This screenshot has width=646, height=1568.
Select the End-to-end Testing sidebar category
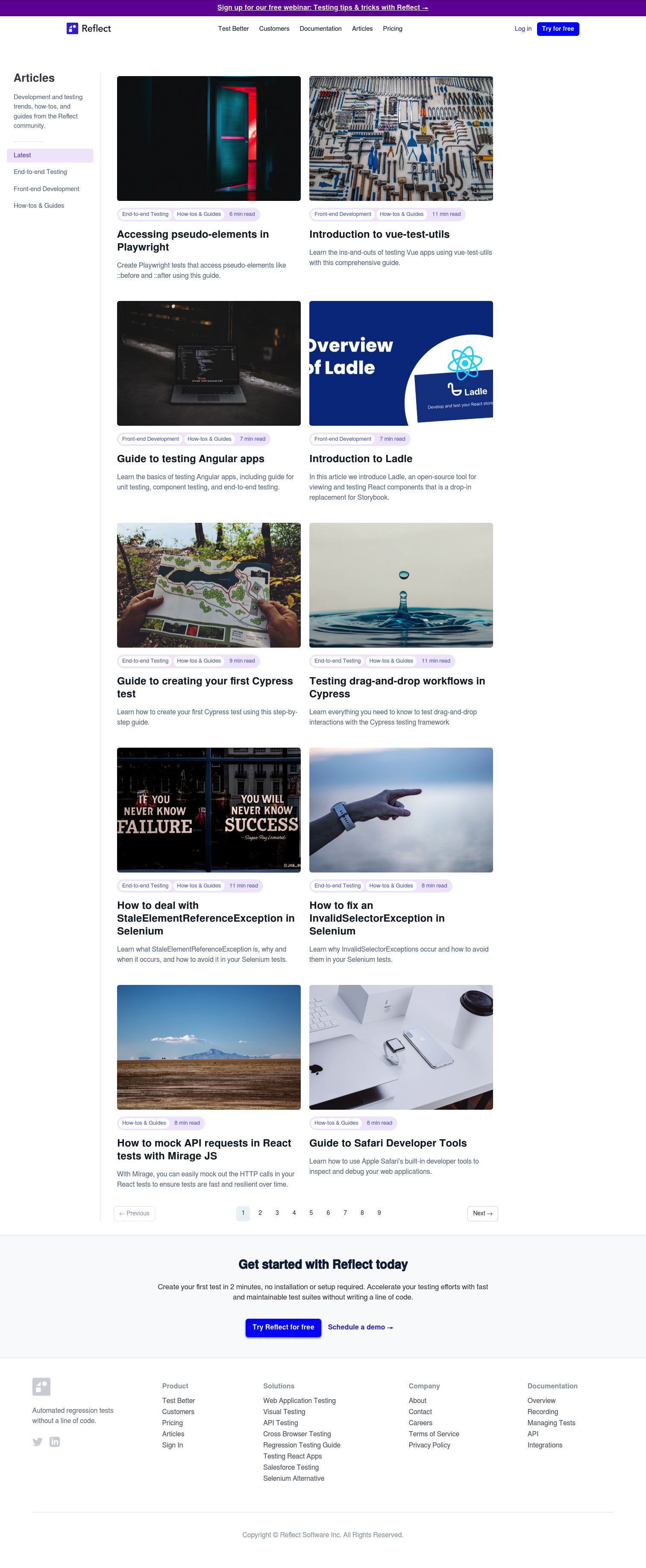click(40, 172)
